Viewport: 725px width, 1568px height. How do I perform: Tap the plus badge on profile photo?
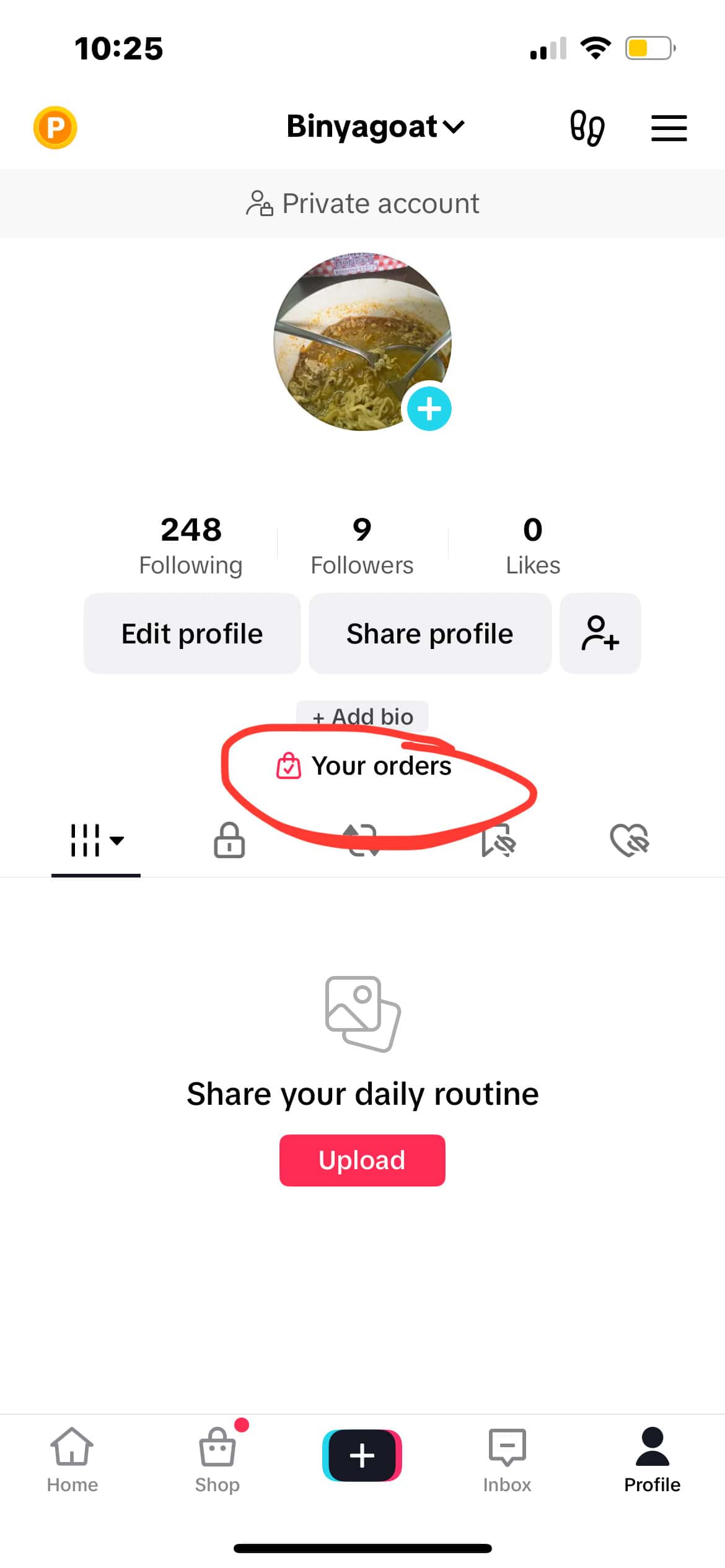click(429, 409)
